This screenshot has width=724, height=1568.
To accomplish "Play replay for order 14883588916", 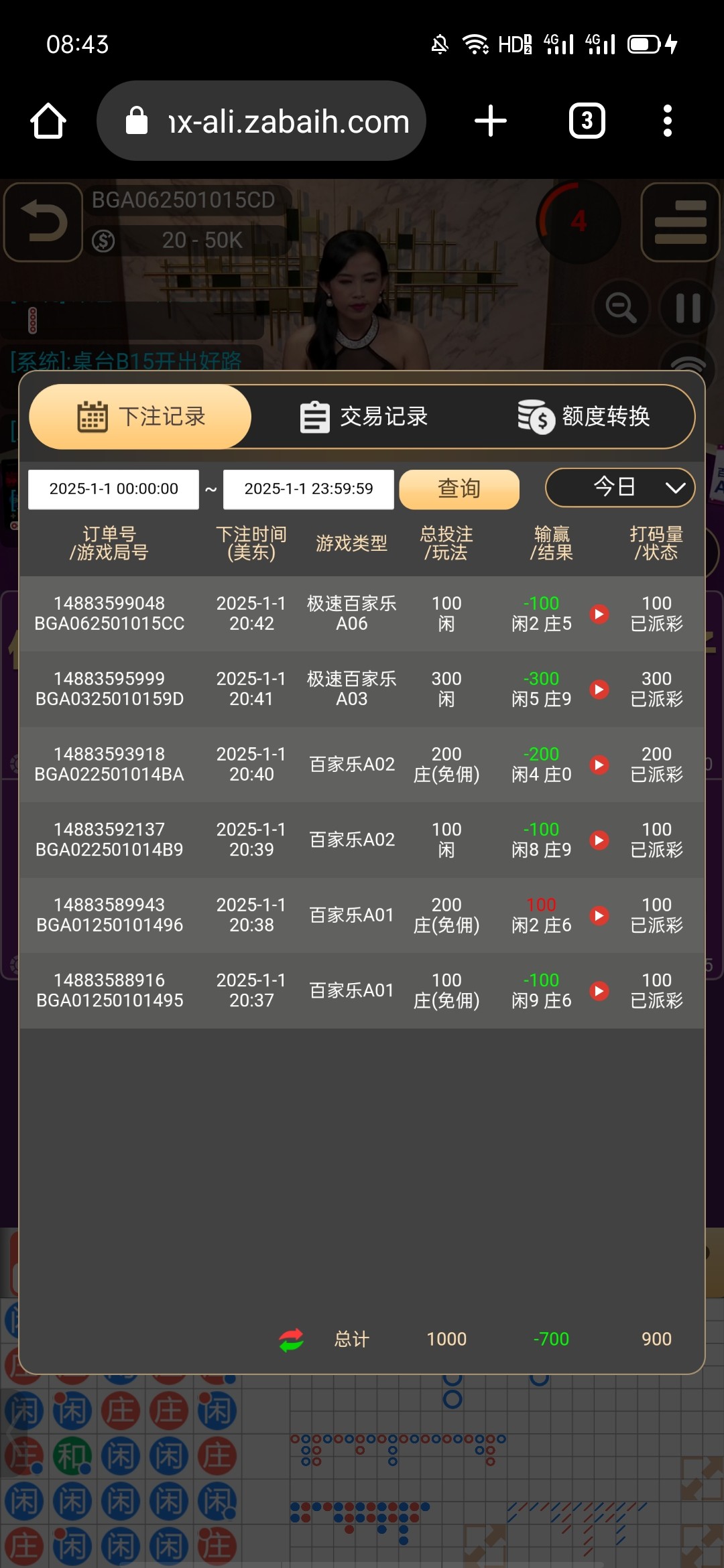I will [599, 991].
